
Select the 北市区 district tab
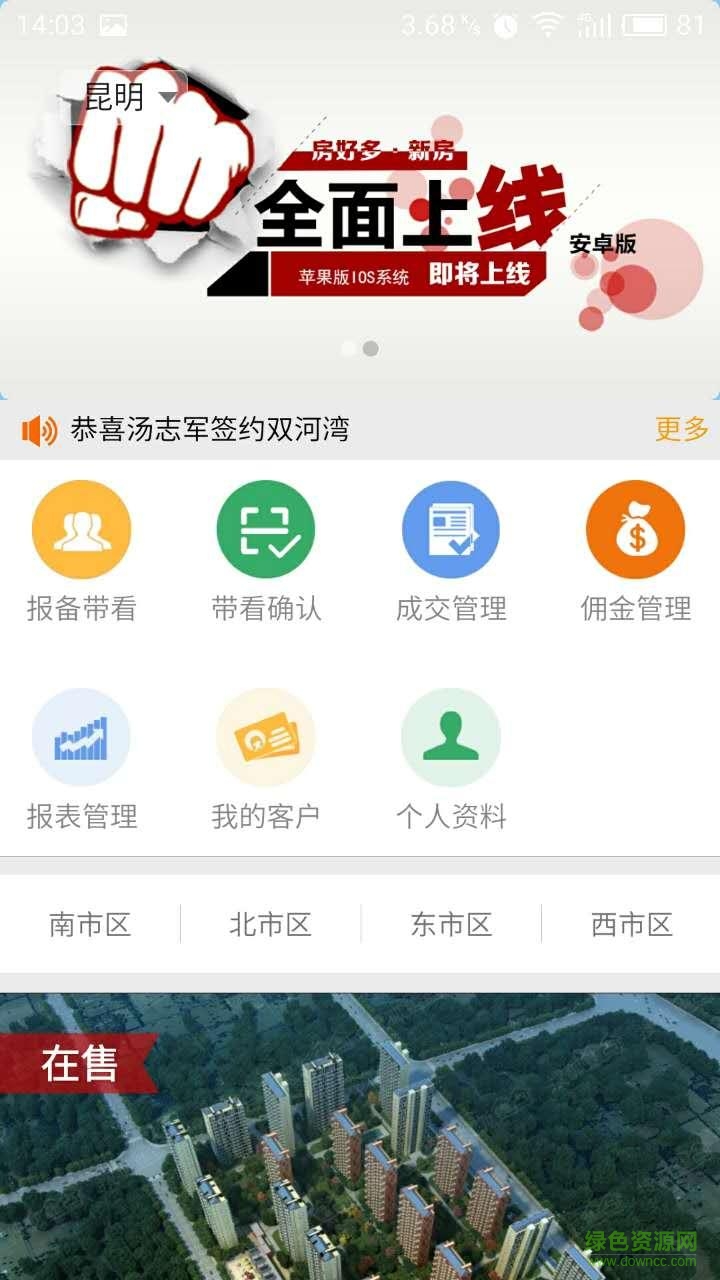tap(270, 925)
